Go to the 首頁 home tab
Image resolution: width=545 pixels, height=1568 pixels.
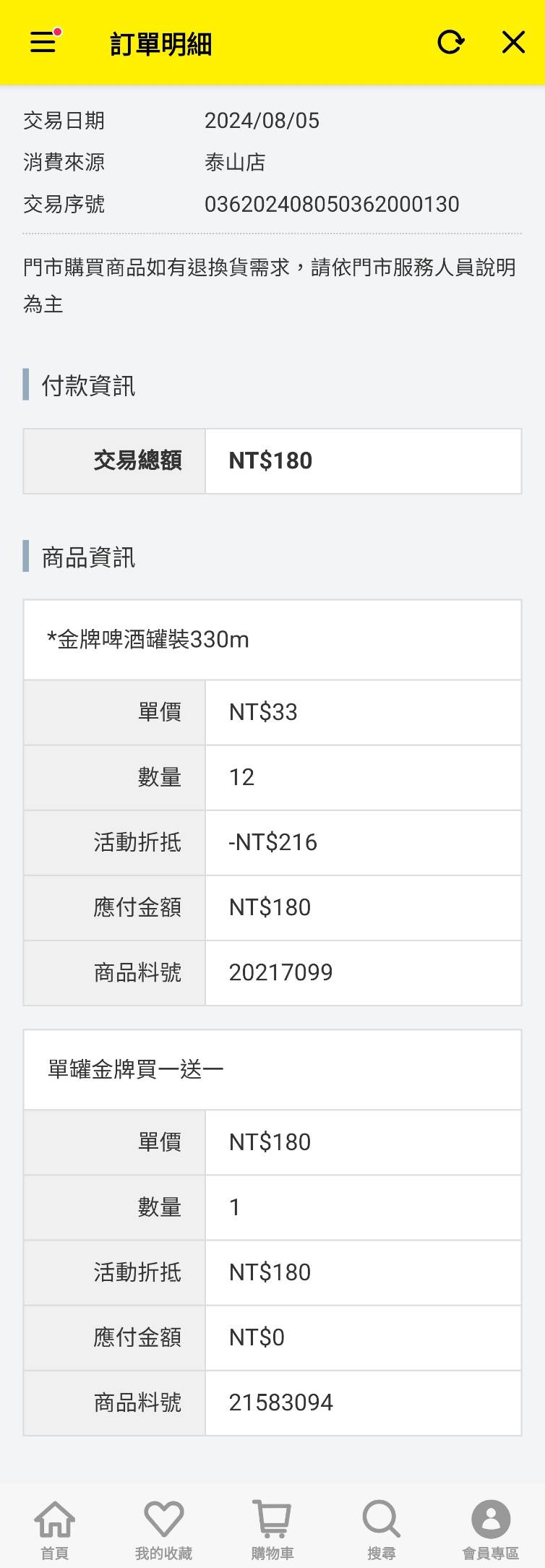click(x=55, y=1528)
